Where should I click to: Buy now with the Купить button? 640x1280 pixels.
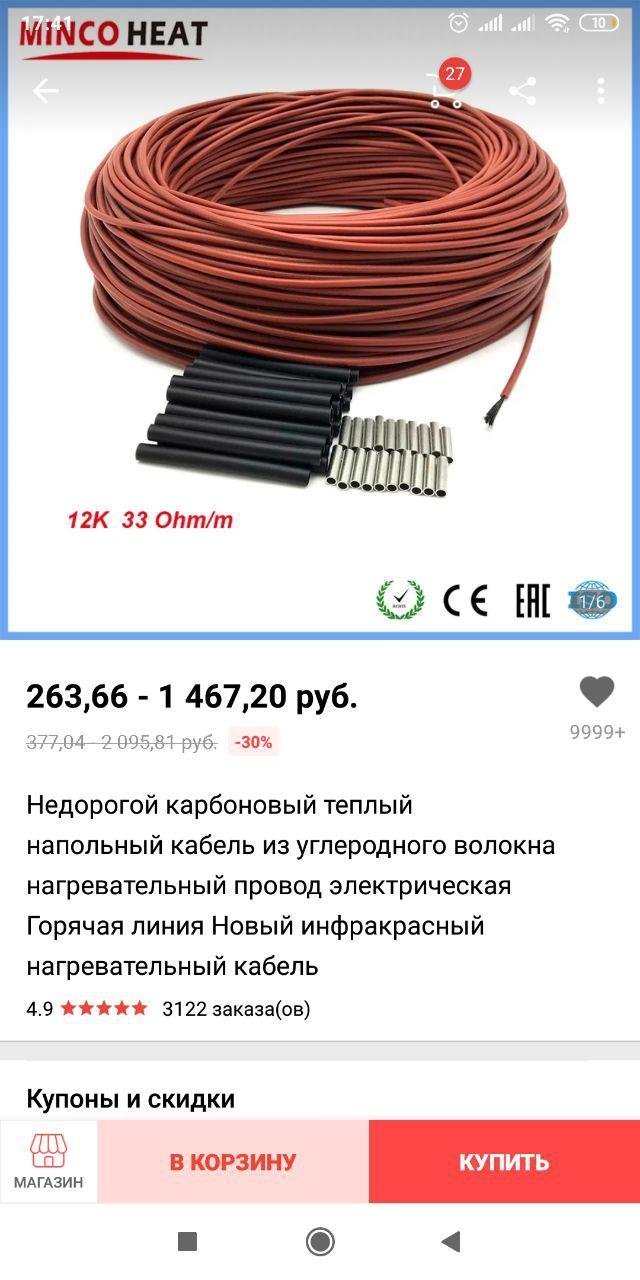click(504, 1162)
